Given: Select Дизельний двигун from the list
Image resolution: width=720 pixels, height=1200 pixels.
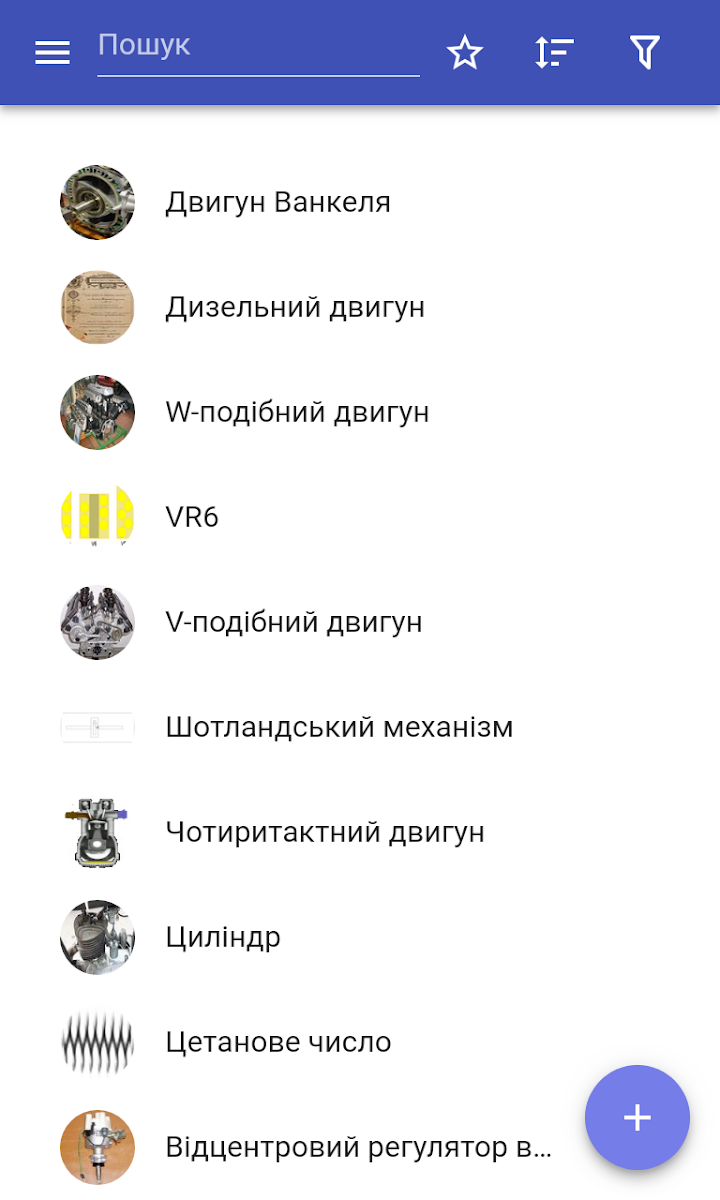Looking at the screenshot, I should [x=294, y=307].
